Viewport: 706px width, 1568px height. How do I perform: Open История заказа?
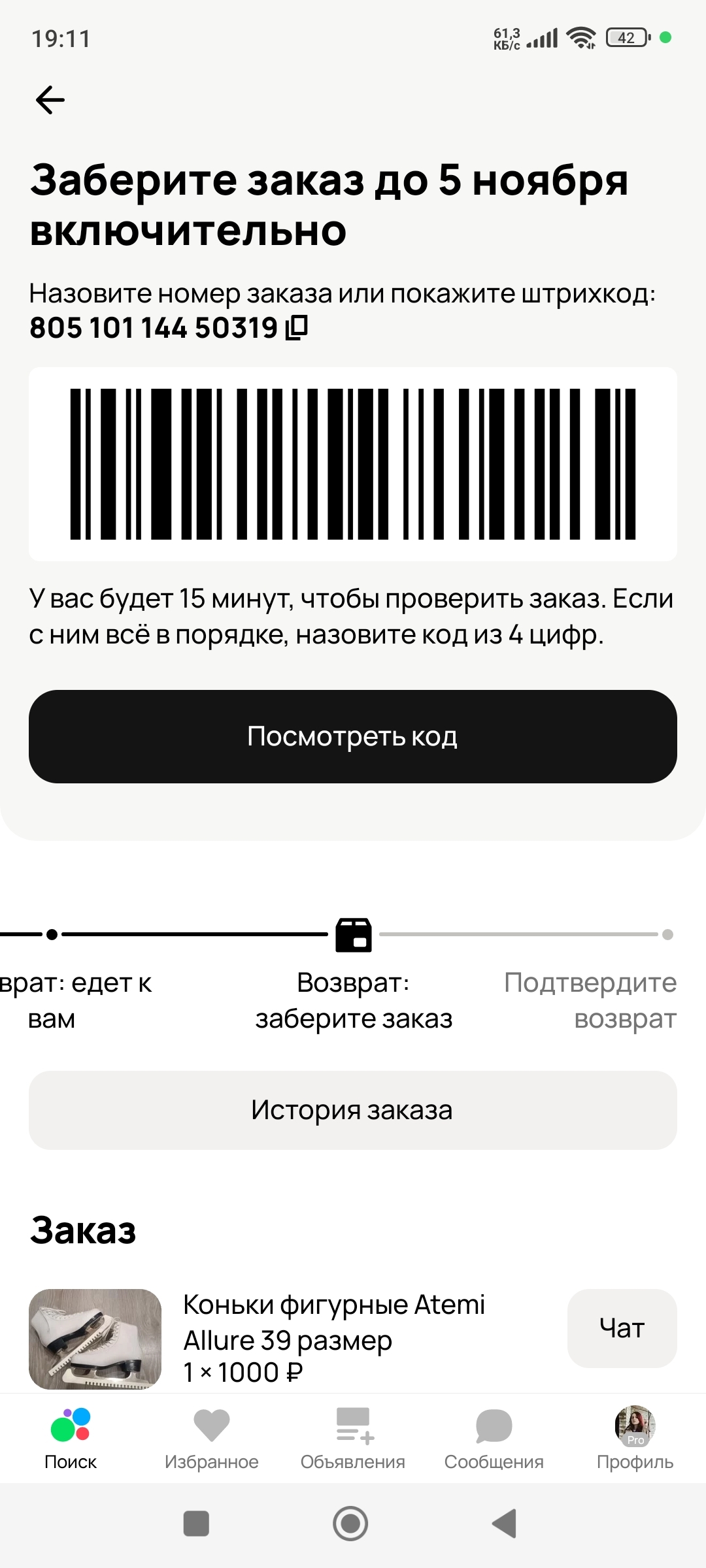click(353, 1110)
